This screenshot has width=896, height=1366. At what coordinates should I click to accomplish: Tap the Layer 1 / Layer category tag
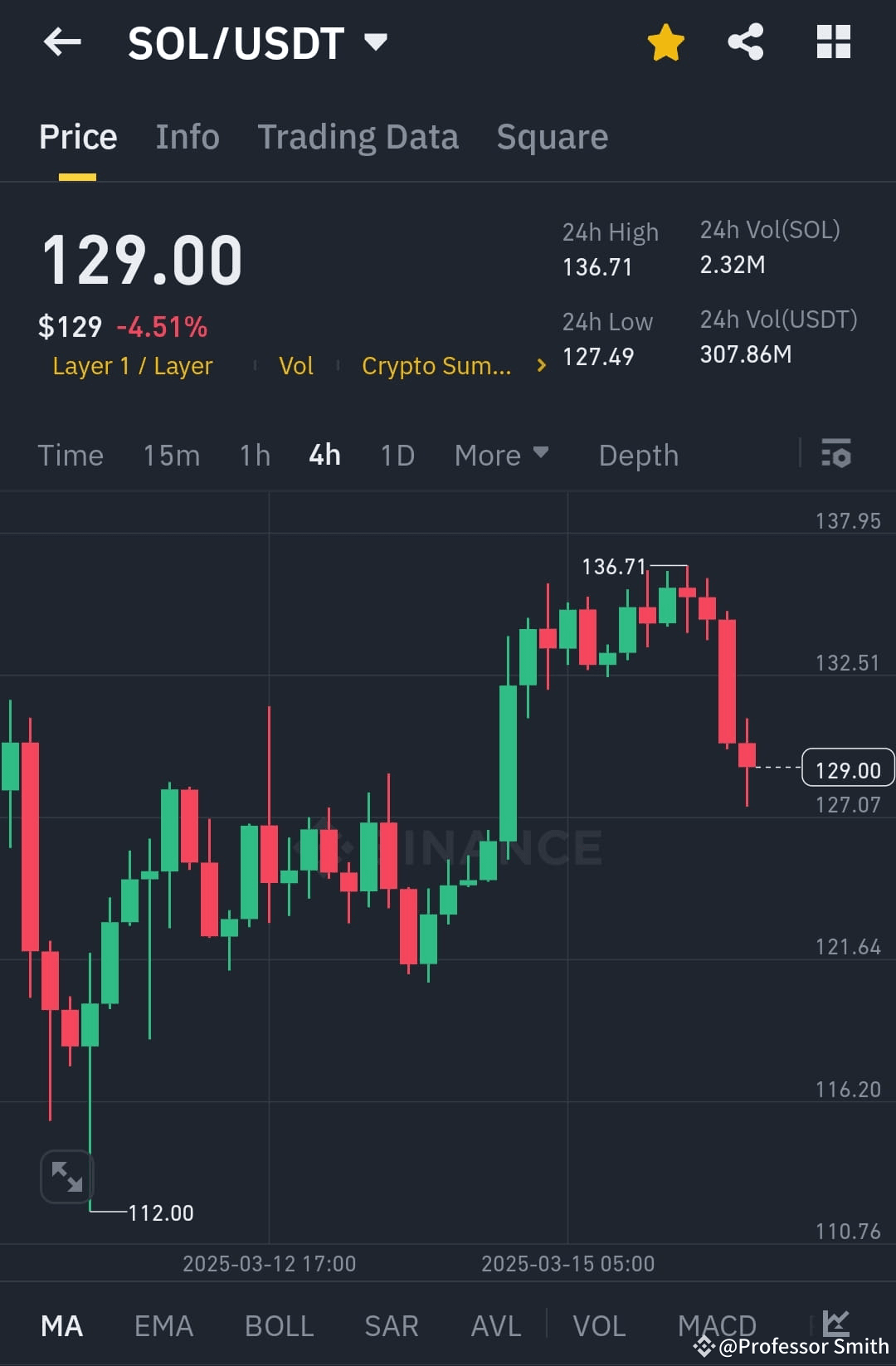132,365
